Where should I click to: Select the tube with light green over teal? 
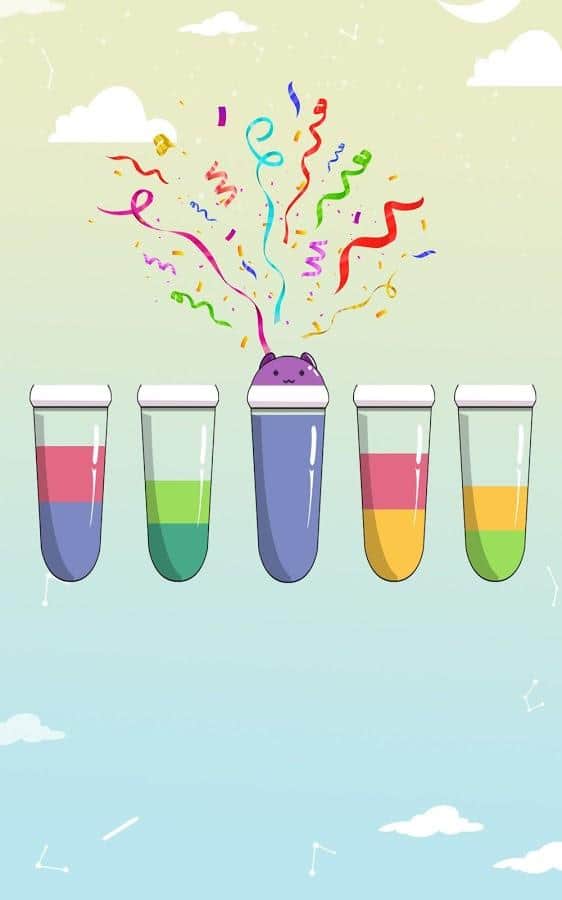[x=178, y=483]
